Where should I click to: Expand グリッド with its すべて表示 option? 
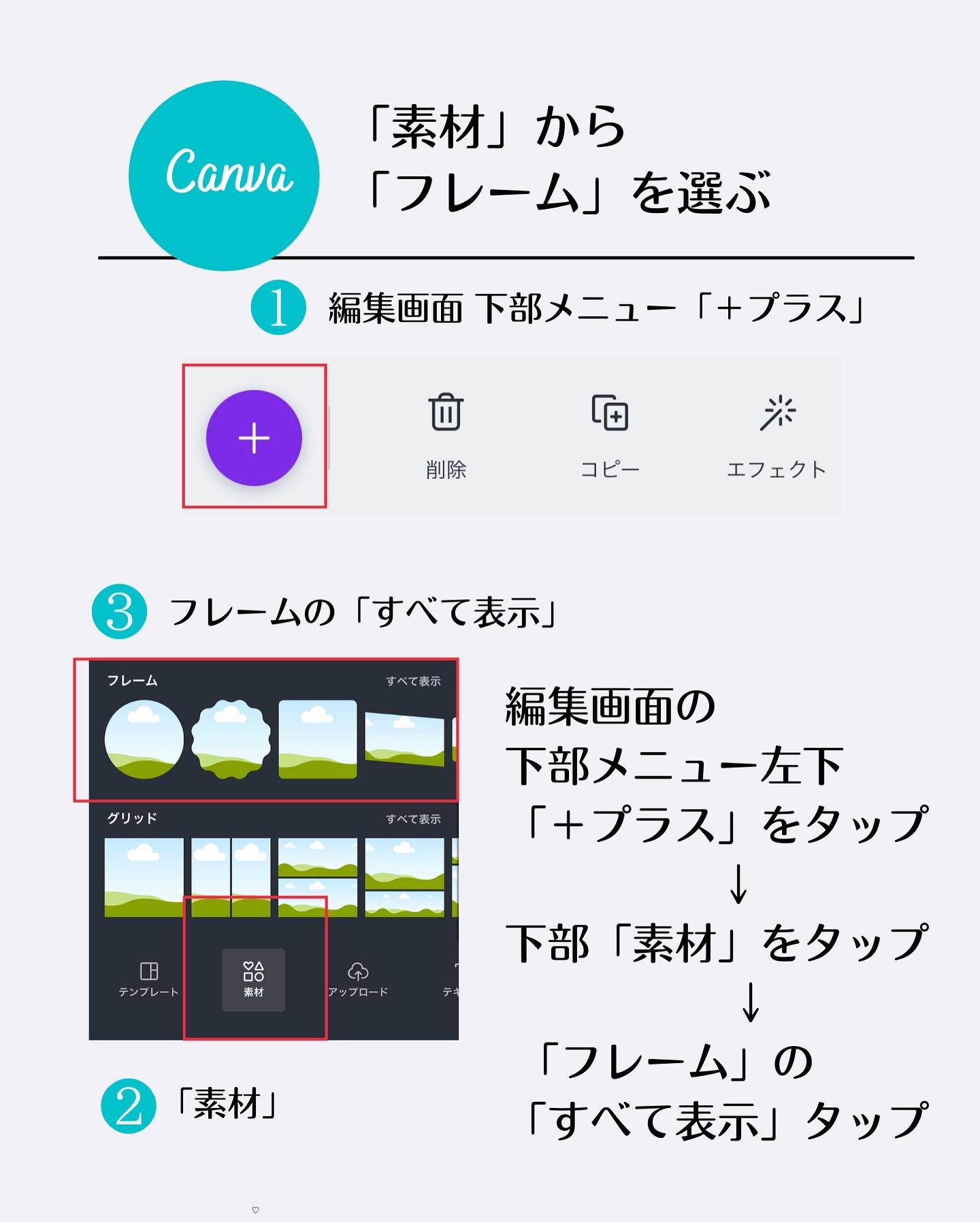click(x=415, y=820)
